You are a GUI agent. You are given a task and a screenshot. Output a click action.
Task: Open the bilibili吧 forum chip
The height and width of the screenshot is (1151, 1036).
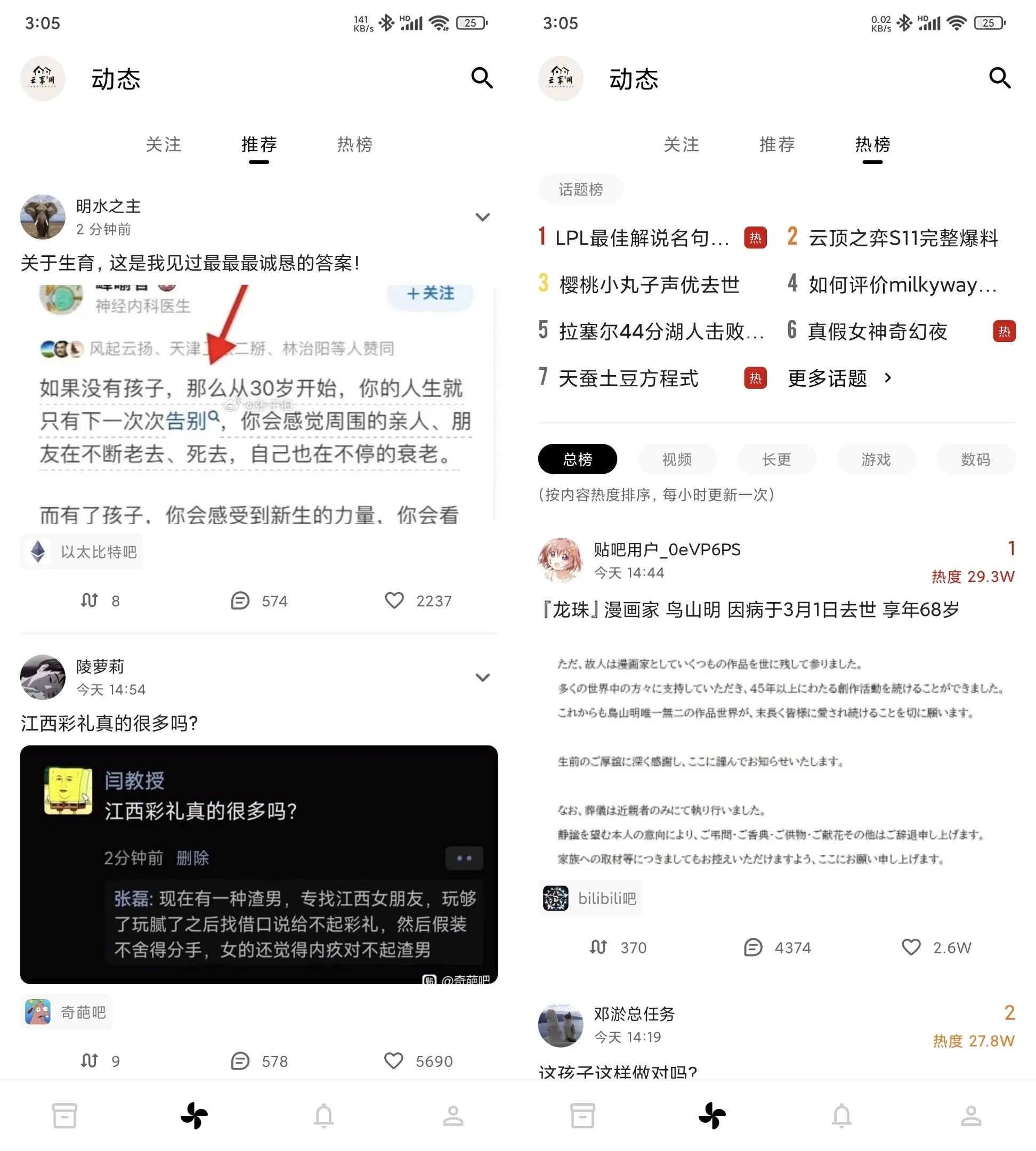click(x=590, y=898)
